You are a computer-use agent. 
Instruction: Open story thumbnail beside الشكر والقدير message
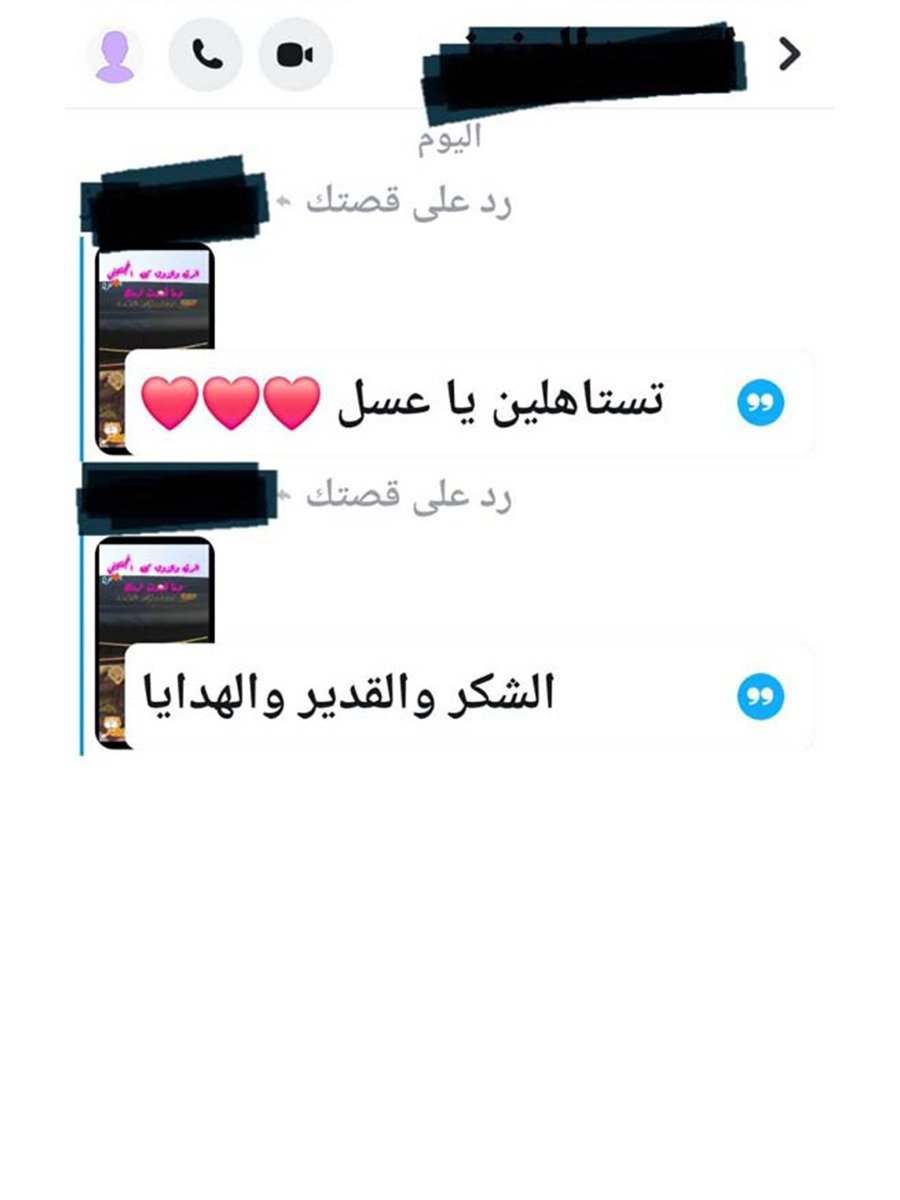pos(154,591)
